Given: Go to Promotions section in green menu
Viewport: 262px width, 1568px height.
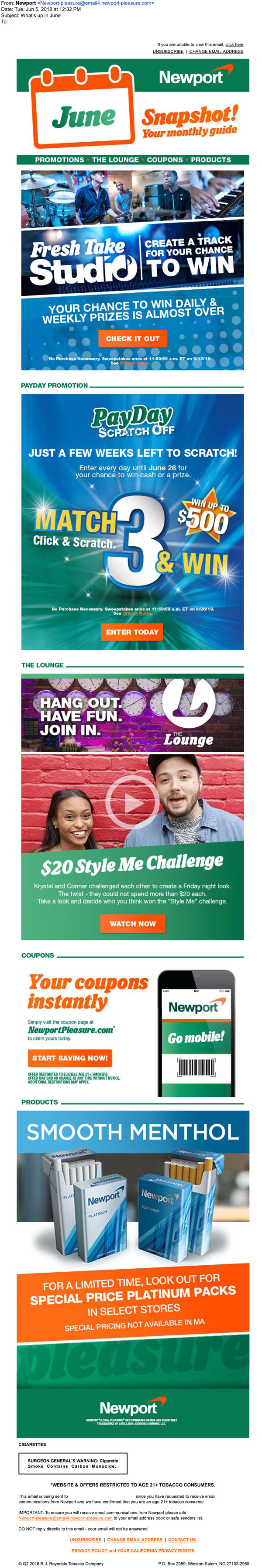Looking at the screenshot, I should point(59,160).
